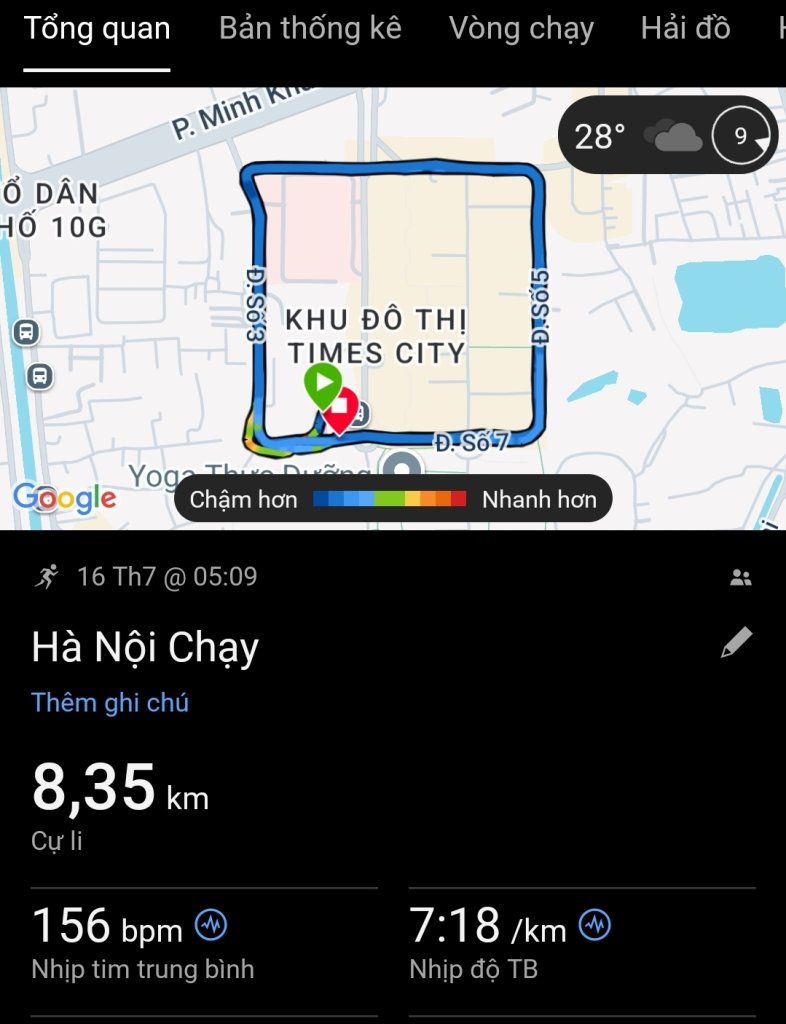Screen dimensions: 786x1024
Task: Switch to the Vòng chạy tab
Action: tap(521, 29)
